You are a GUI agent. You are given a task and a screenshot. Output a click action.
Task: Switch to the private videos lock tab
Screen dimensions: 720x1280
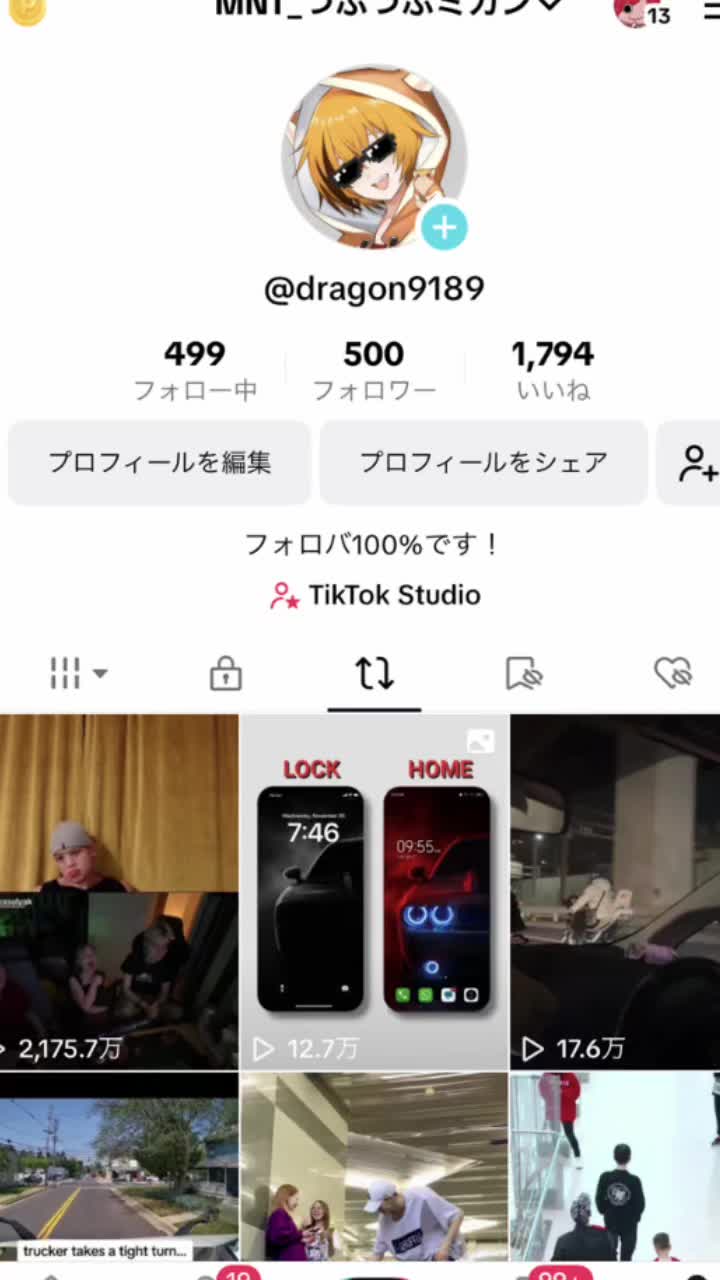226,674
